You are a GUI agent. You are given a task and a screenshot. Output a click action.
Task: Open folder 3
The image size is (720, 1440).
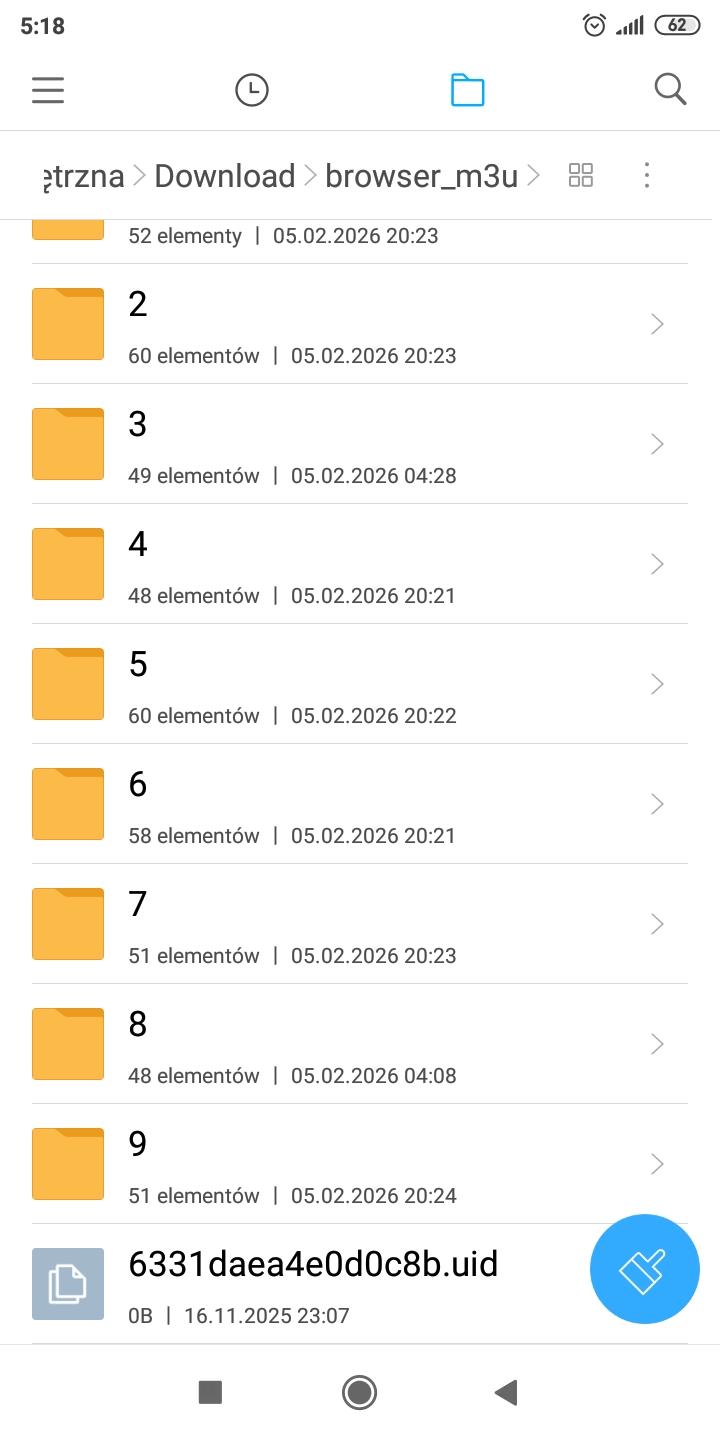point(360,444)
